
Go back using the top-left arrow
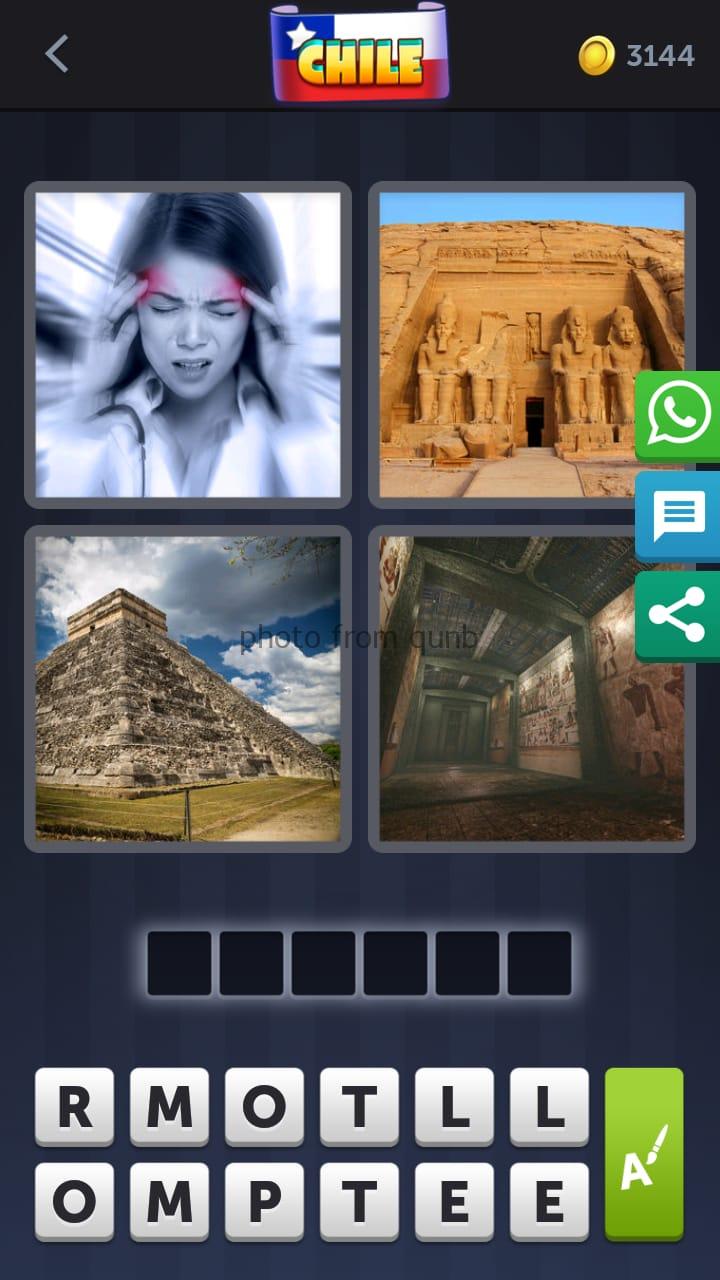click(57, 54)
